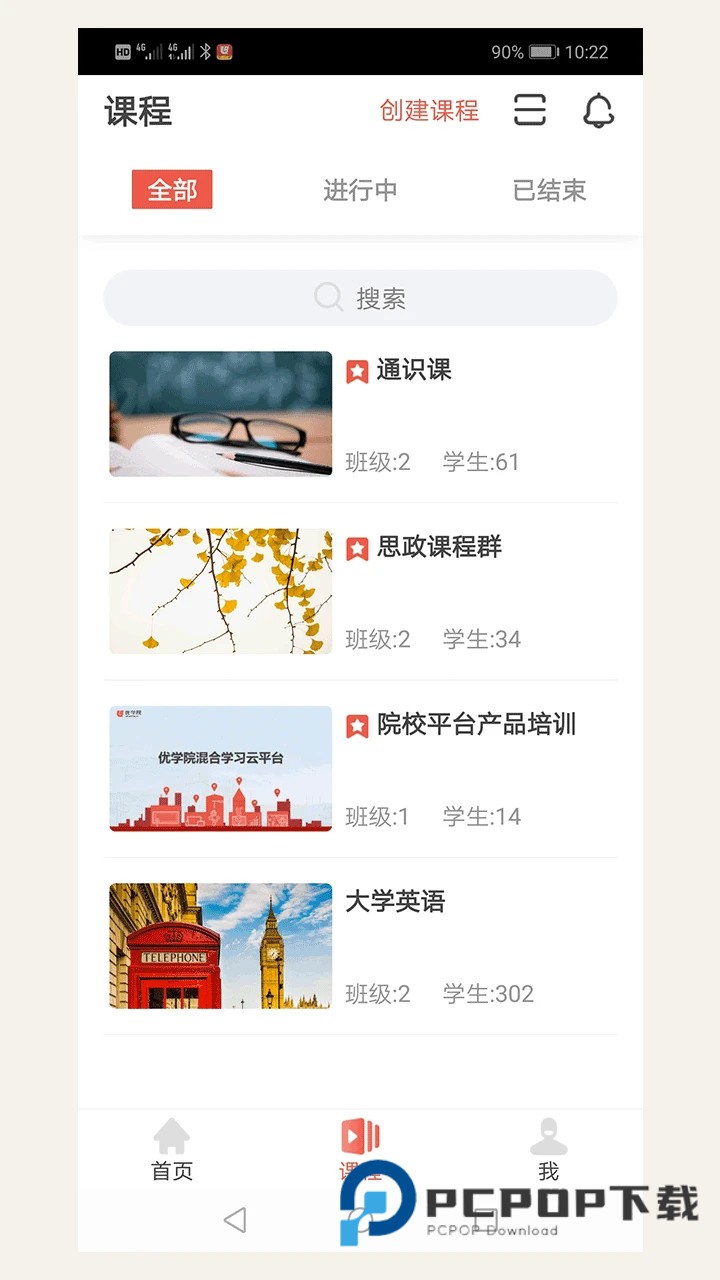Viewport: 720px width, 1280px height.
Task: Switch to the 进行中 tab
Action: 360,190
